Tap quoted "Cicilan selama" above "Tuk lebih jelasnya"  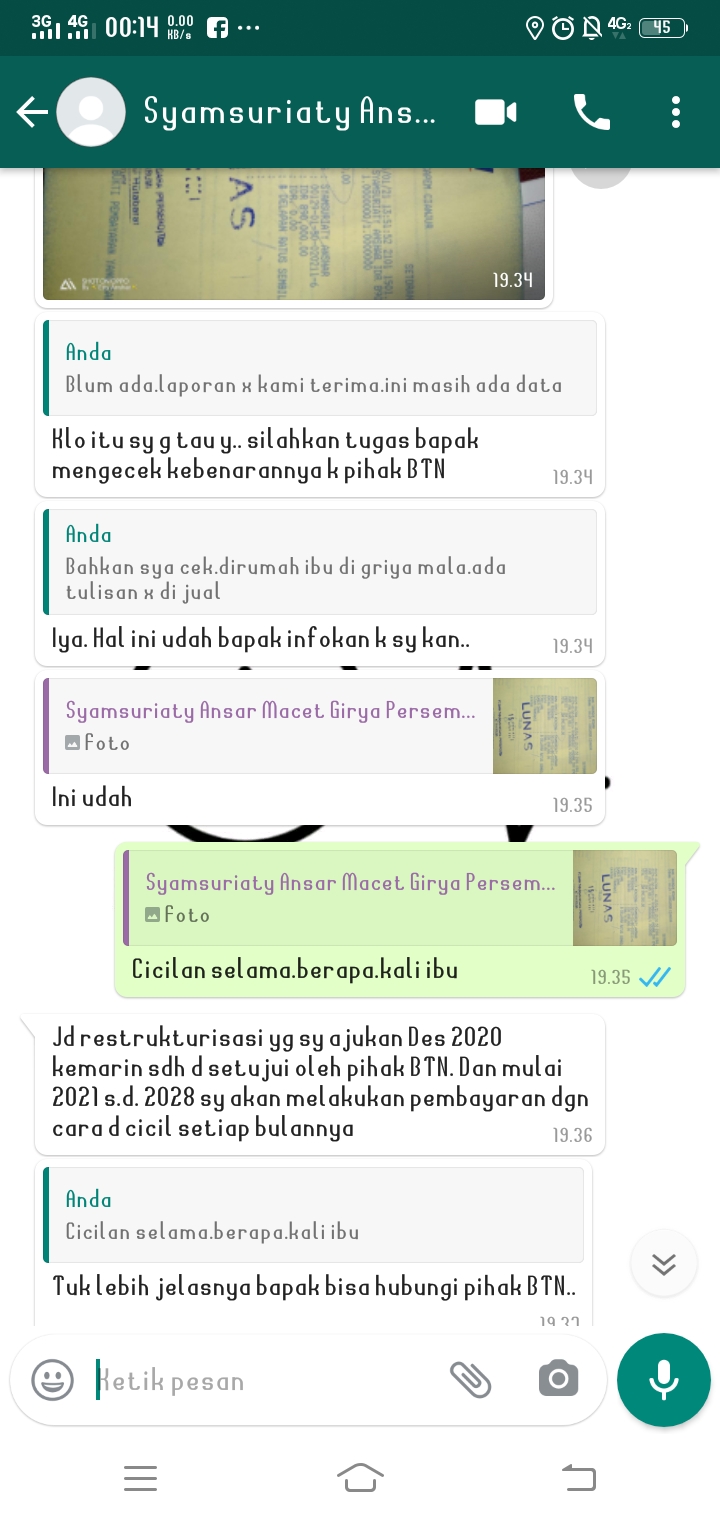(313, 1214)
